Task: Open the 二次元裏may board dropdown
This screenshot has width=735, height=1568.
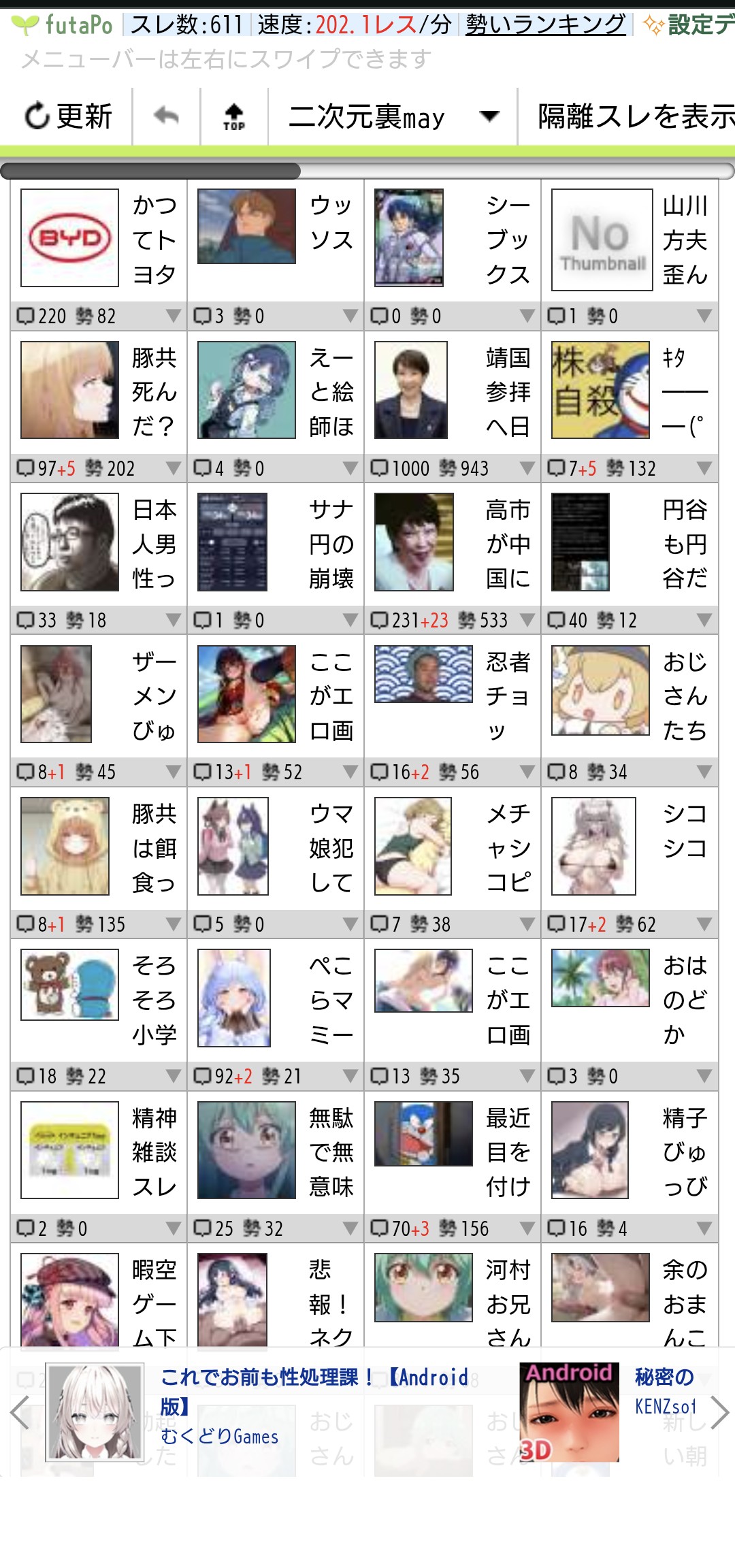Action: [393, 116]
